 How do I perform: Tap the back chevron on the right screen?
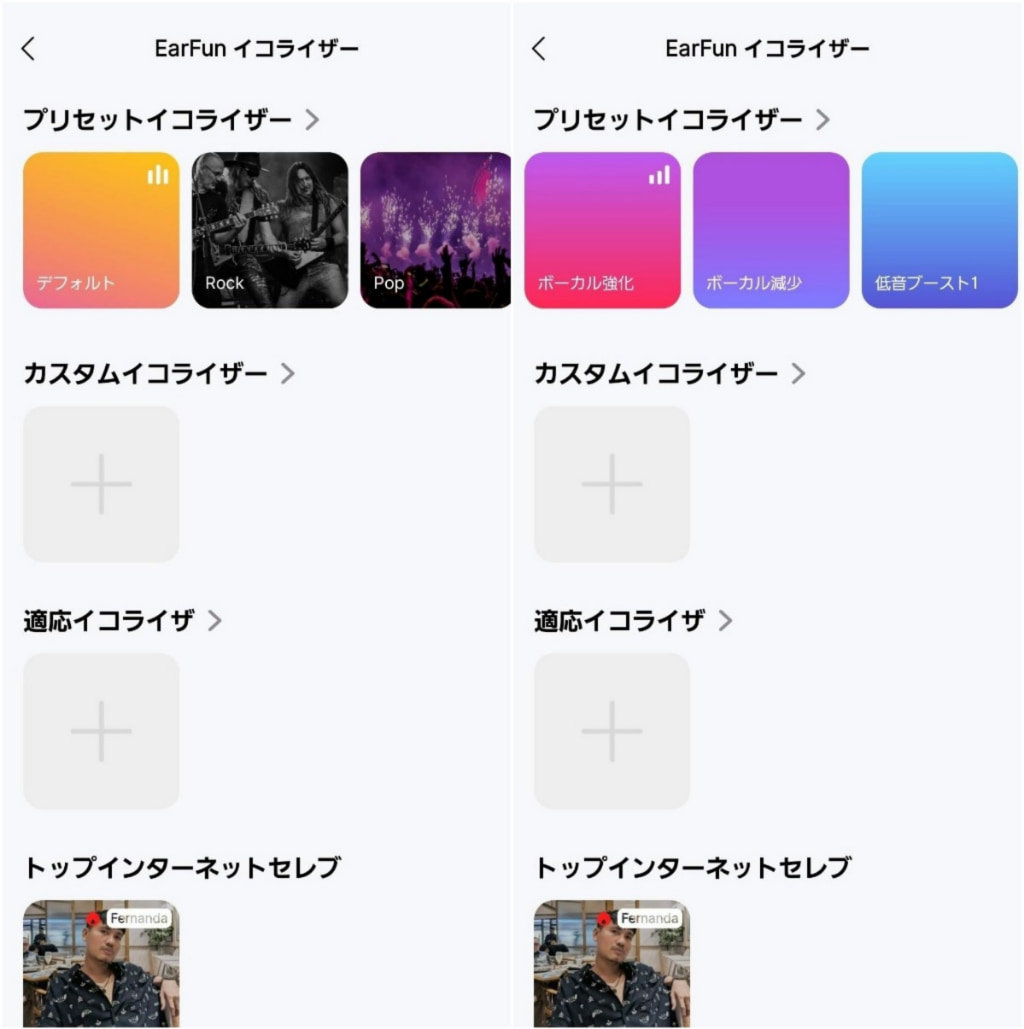tap(539, 47)
